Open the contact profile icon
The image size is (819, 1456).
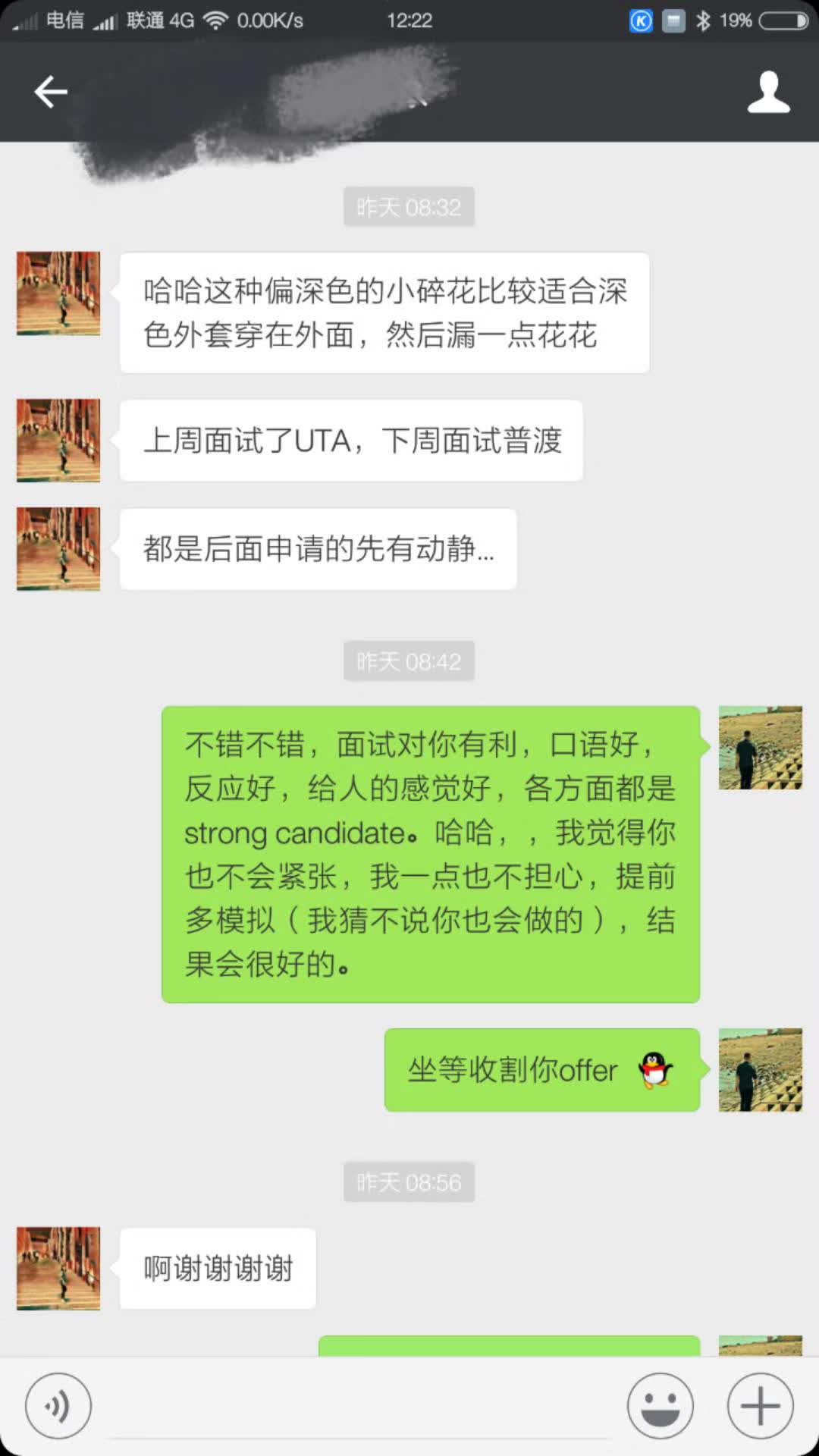click(x=768, y=92)
